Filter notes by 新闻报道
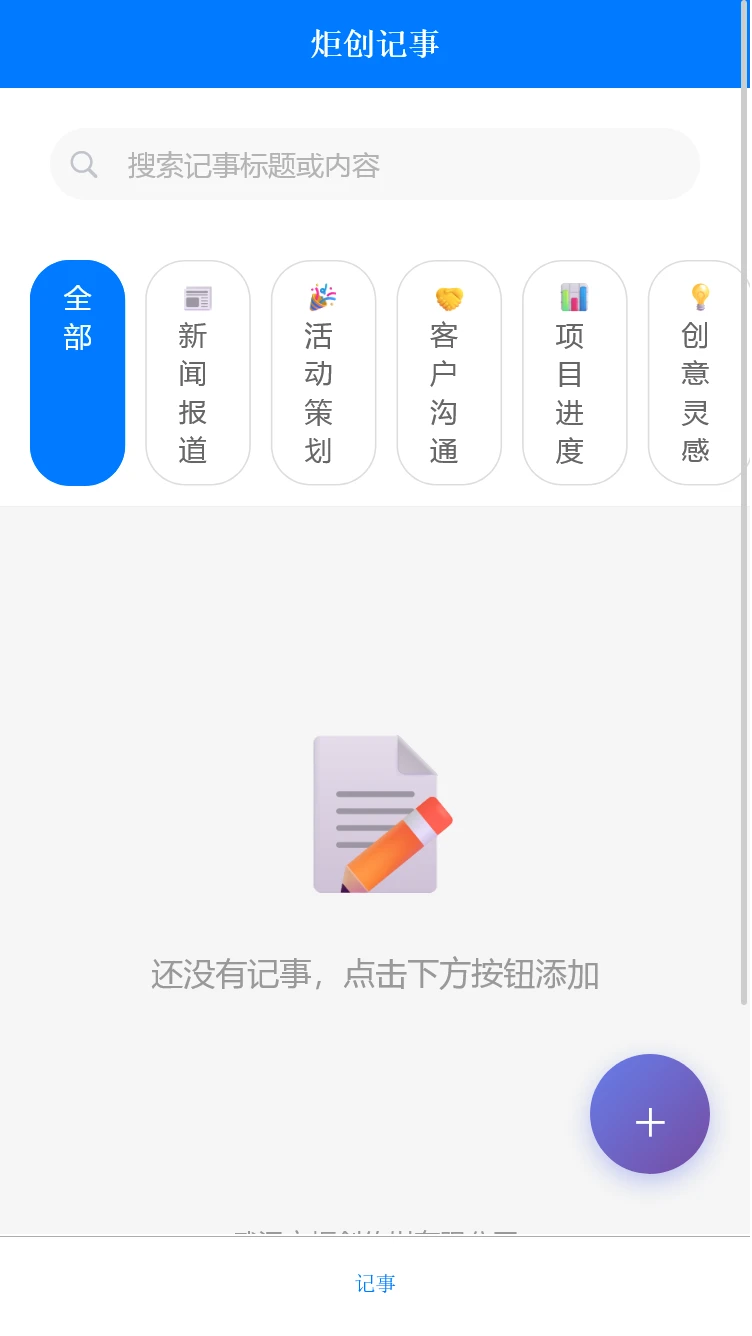 pos(198,372)
